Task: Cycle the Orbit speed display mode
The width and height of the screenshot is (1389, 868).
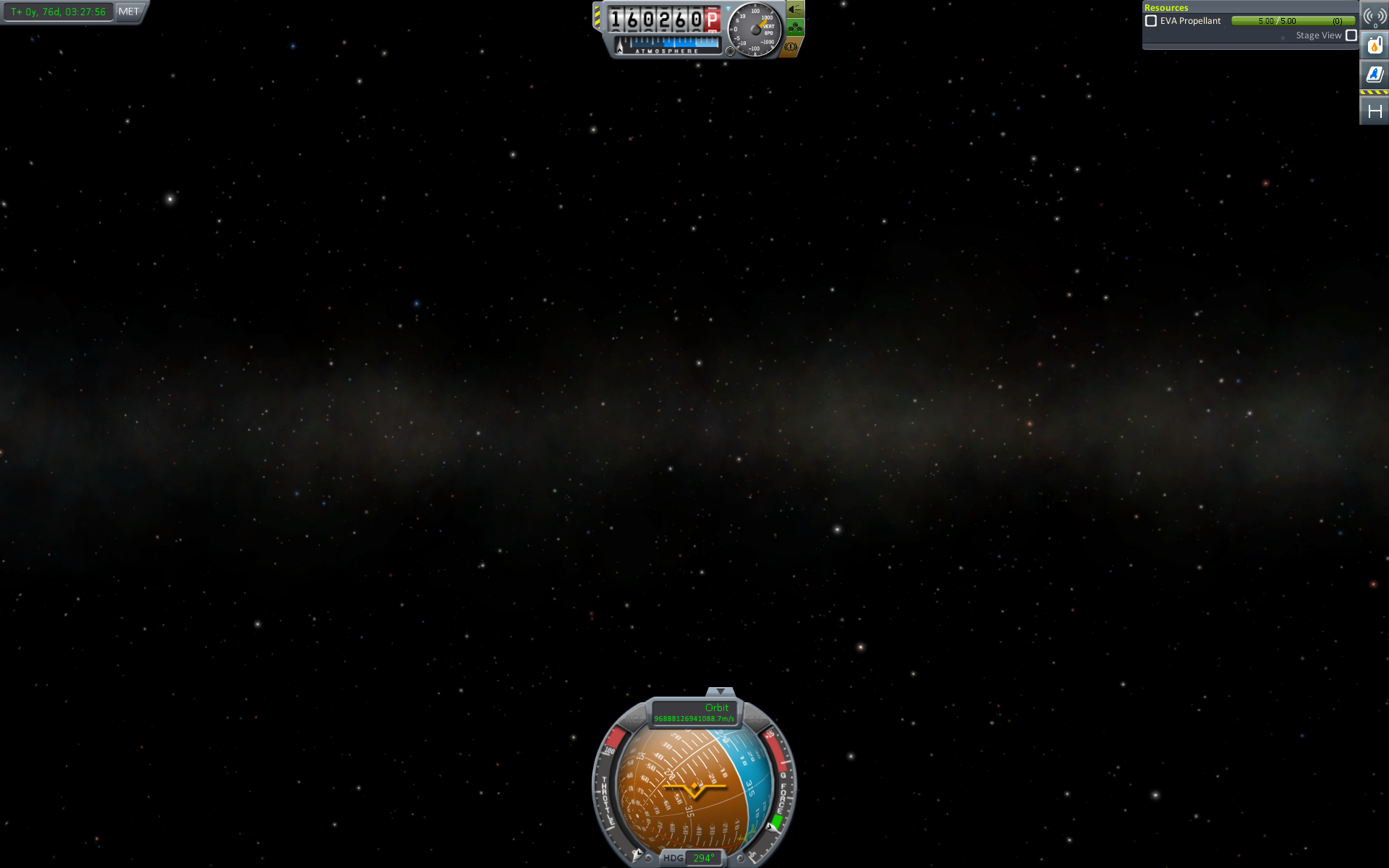Action: point(694,712)
